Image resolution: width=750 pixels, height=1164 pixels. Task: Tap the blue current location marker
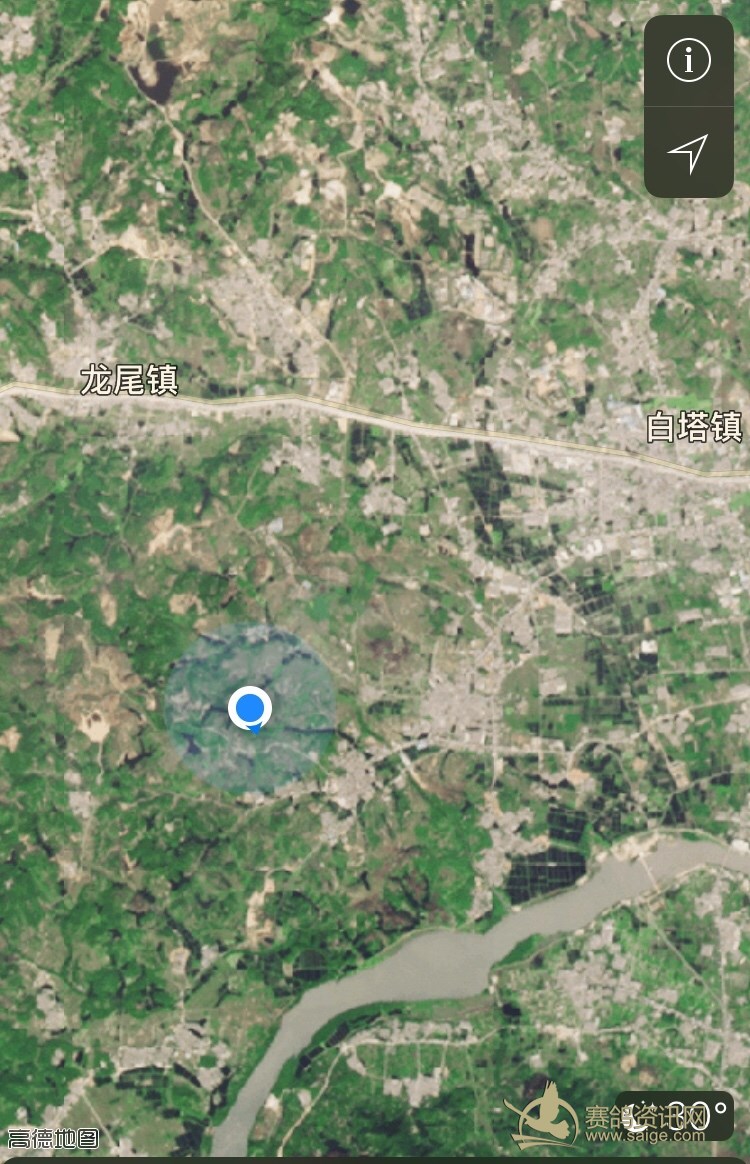click(250, 709)
